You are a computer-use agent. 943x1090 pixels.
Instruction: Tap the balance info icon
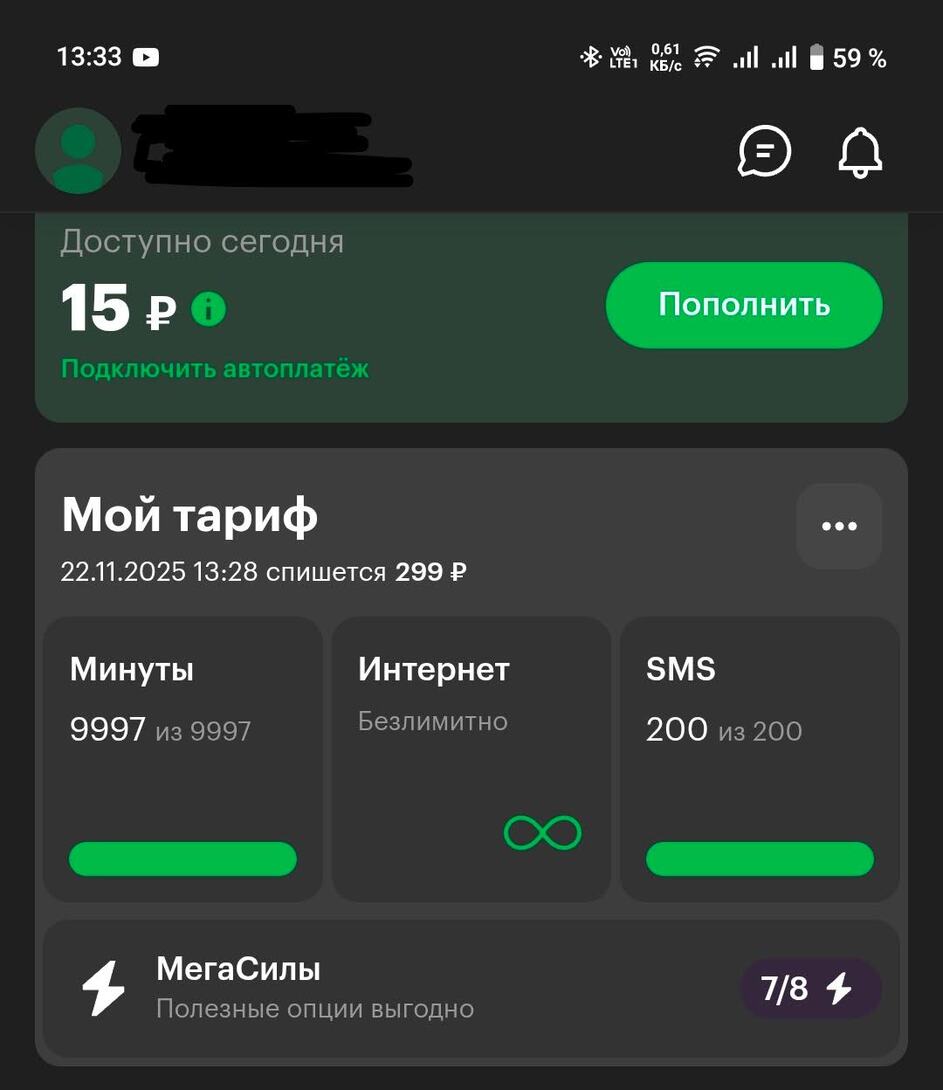(208, 309)
